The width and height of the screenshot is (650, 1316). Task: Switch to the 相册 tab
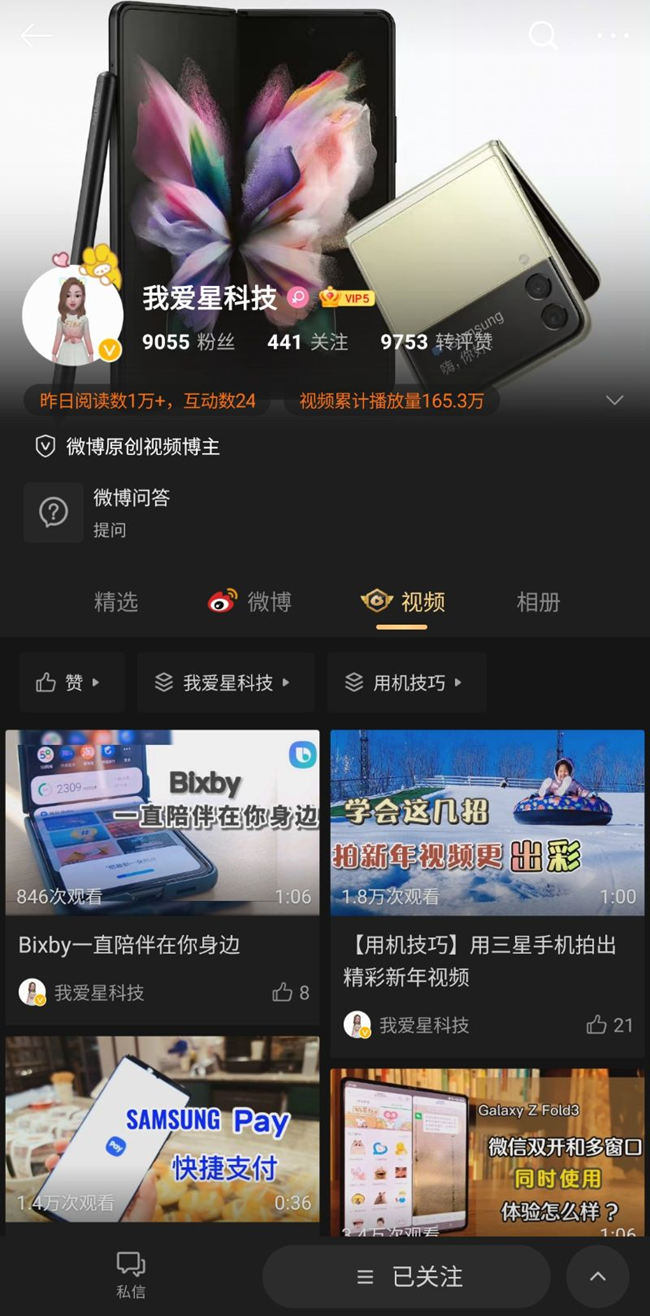tap(538, 602)
